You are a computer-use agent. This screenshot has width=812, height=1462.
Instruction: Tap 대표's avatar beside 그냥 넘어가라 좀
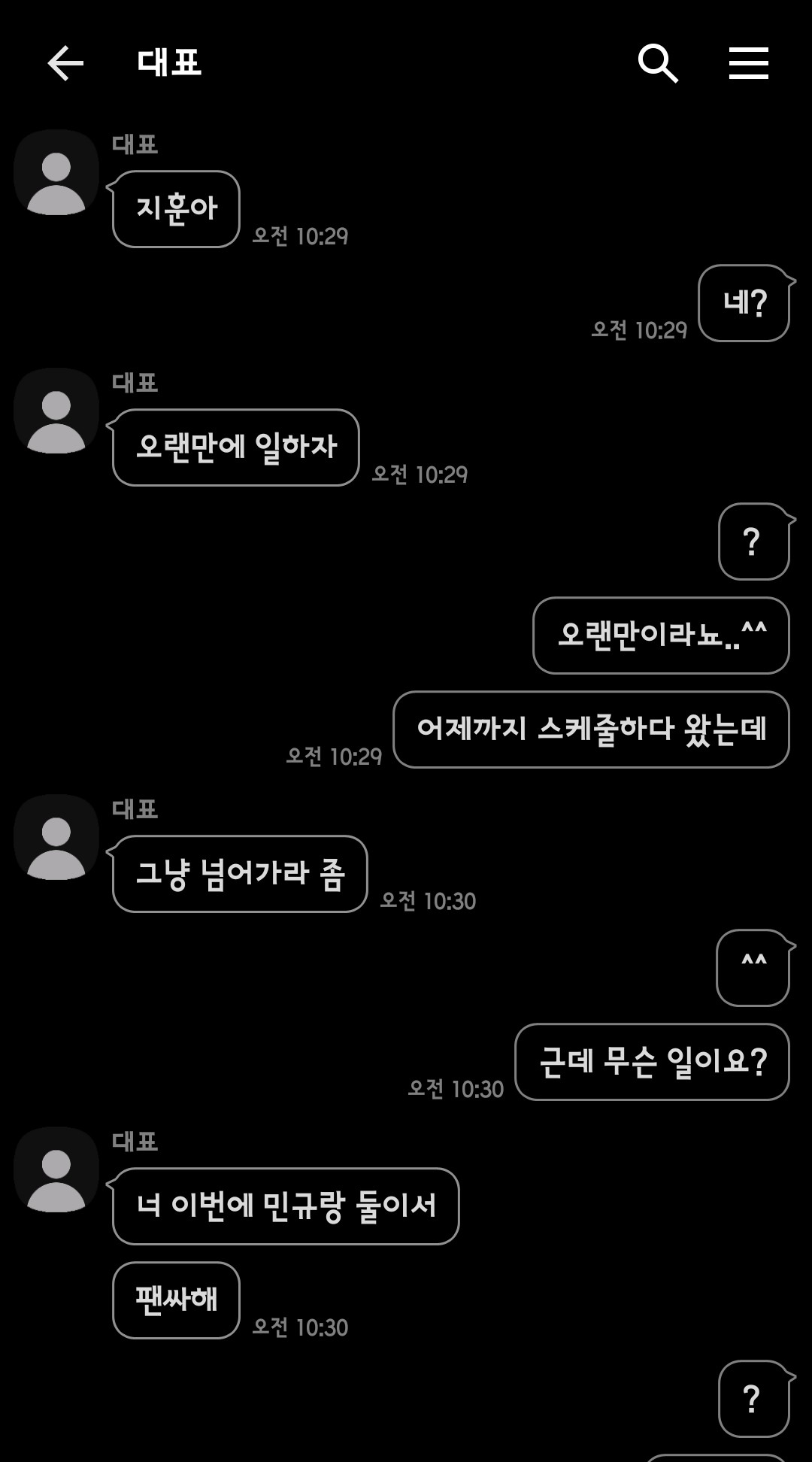[56, 839]
